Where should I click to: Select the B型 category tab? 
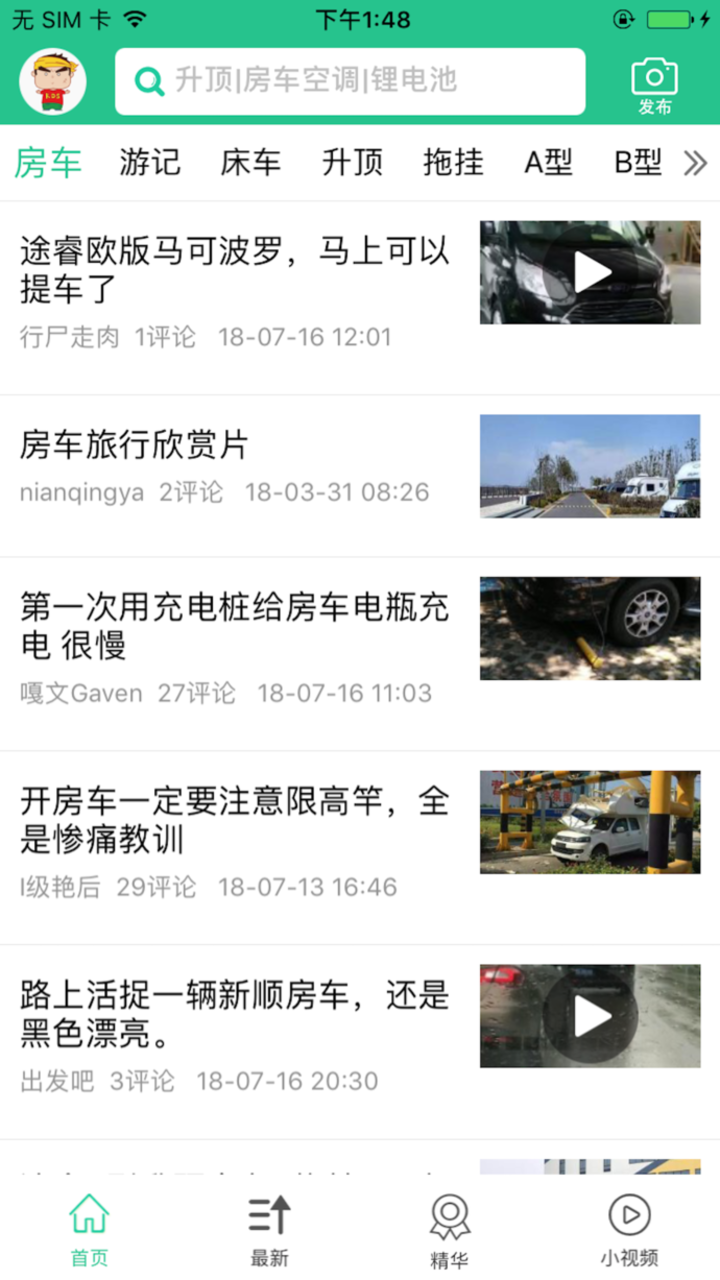click(636, 162)
